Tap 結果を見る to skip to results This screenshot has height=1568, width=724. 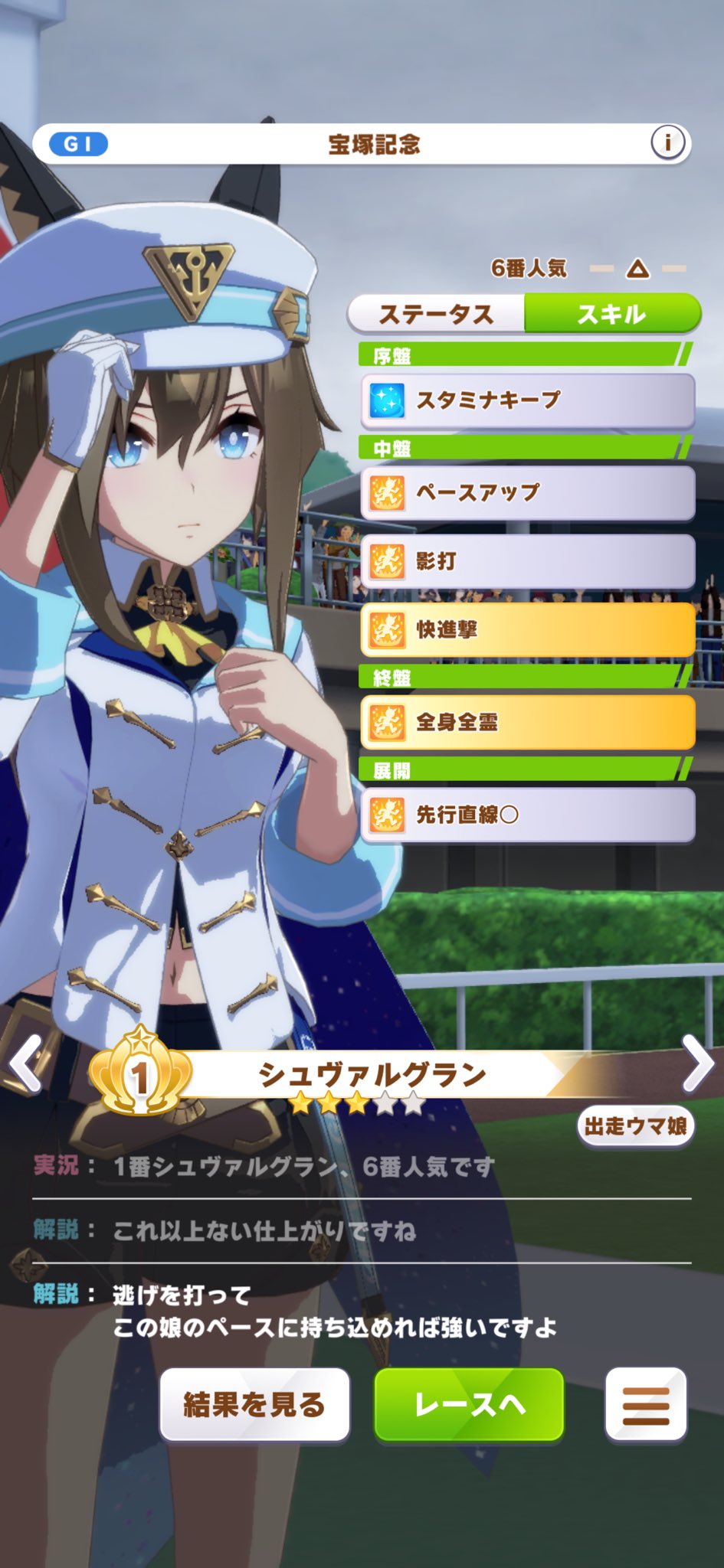click(x=254, y=1405)
